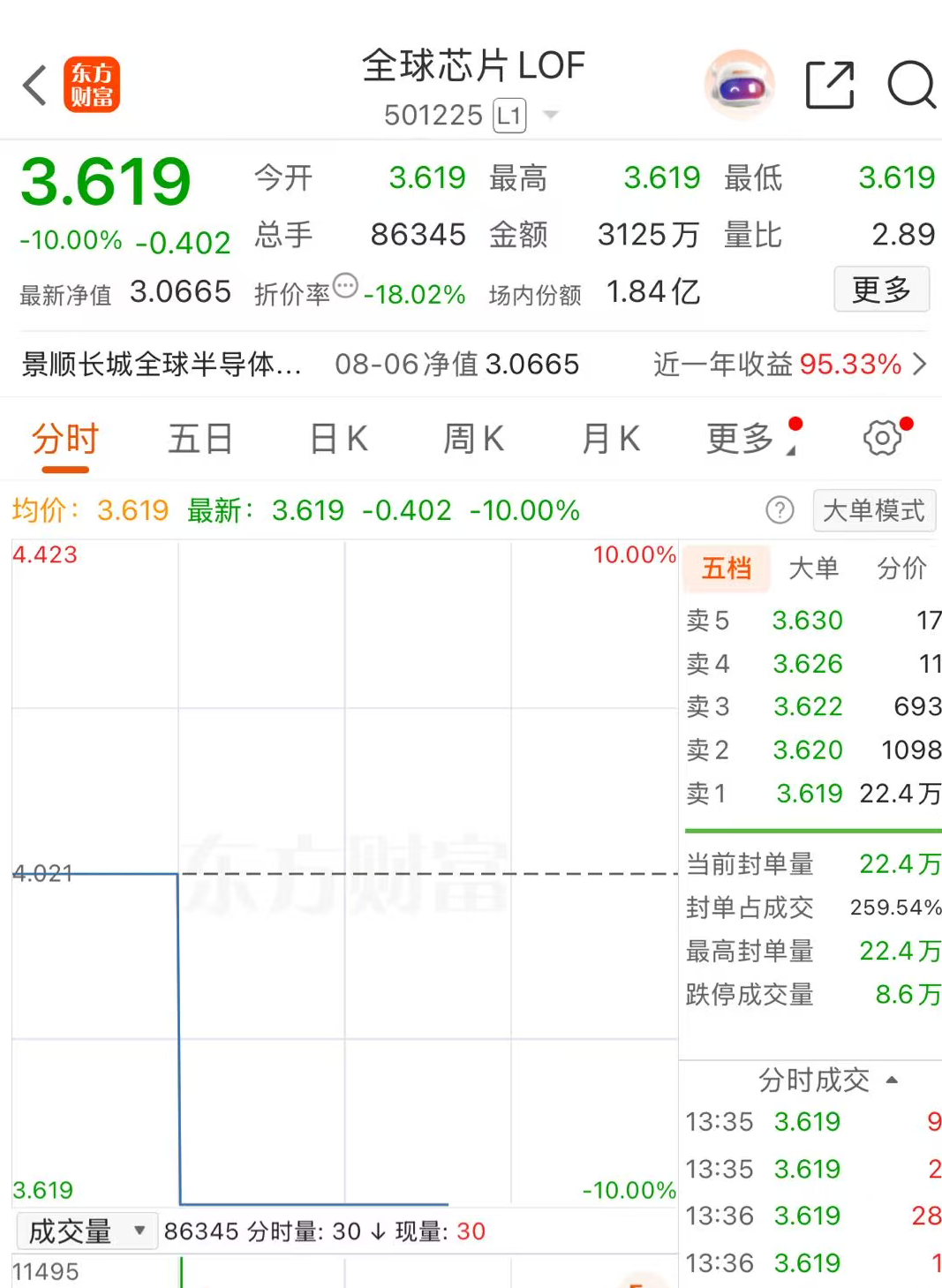Image resolution: width=942 pixels, height=1288 pixels.
Task: Go back using the left arrow
Action: coord(34,86)
